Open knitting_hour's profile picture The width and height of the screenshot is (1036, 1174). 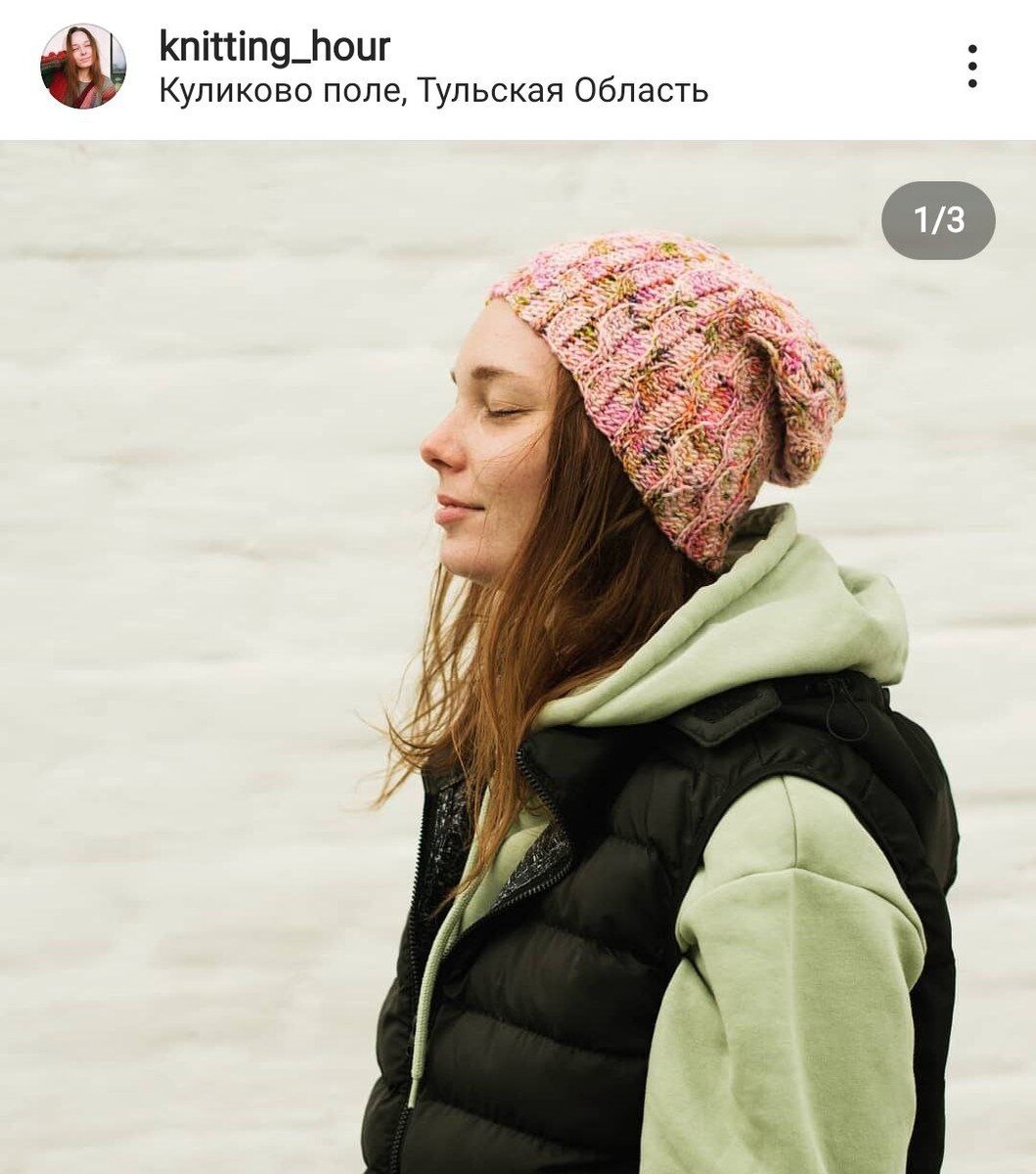[83, 67]
